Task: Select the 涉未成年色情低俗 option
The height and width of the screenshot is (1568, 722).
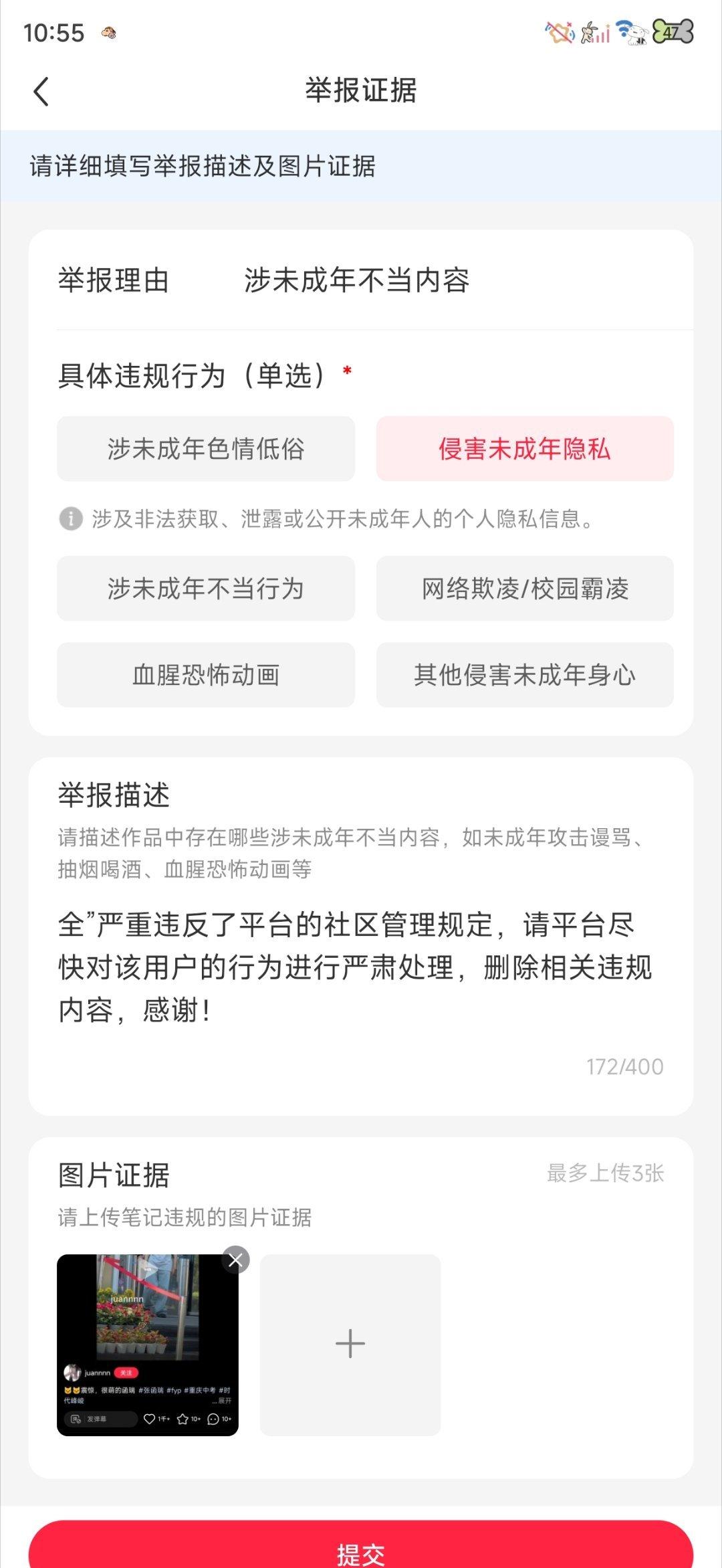Action: click(x=206, y=449)
